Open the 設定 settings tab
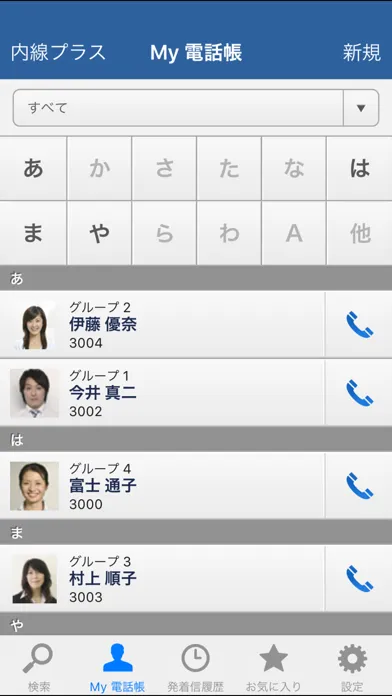This screenshot has width=392, height=696. click(352, 667)
